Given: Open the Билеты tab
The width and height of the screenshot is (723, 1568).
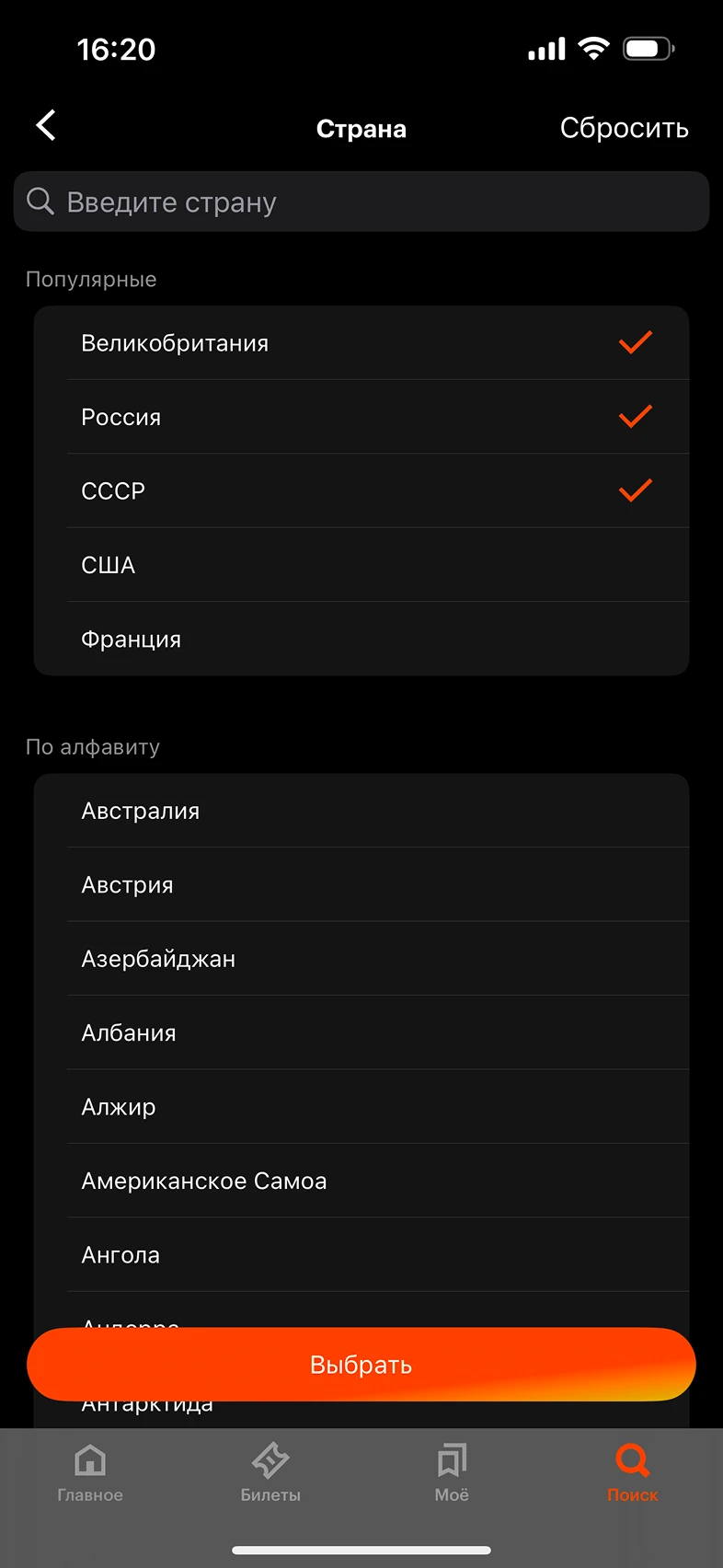Looking at the screenshot, I should (270, 1472).
